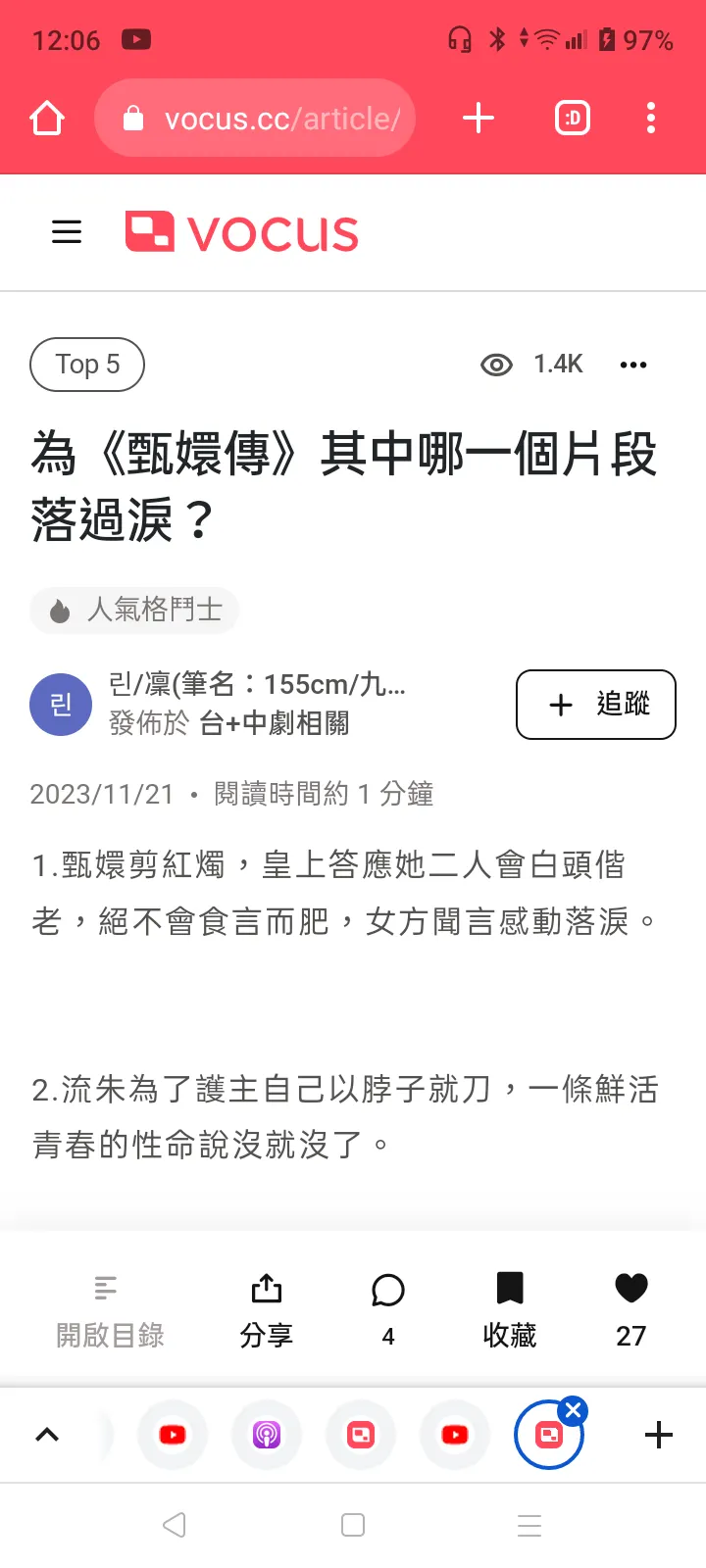Follow the author with the 追蹤 button
The height and width of the screenshot is (1568, 706).
click(595, 705)
